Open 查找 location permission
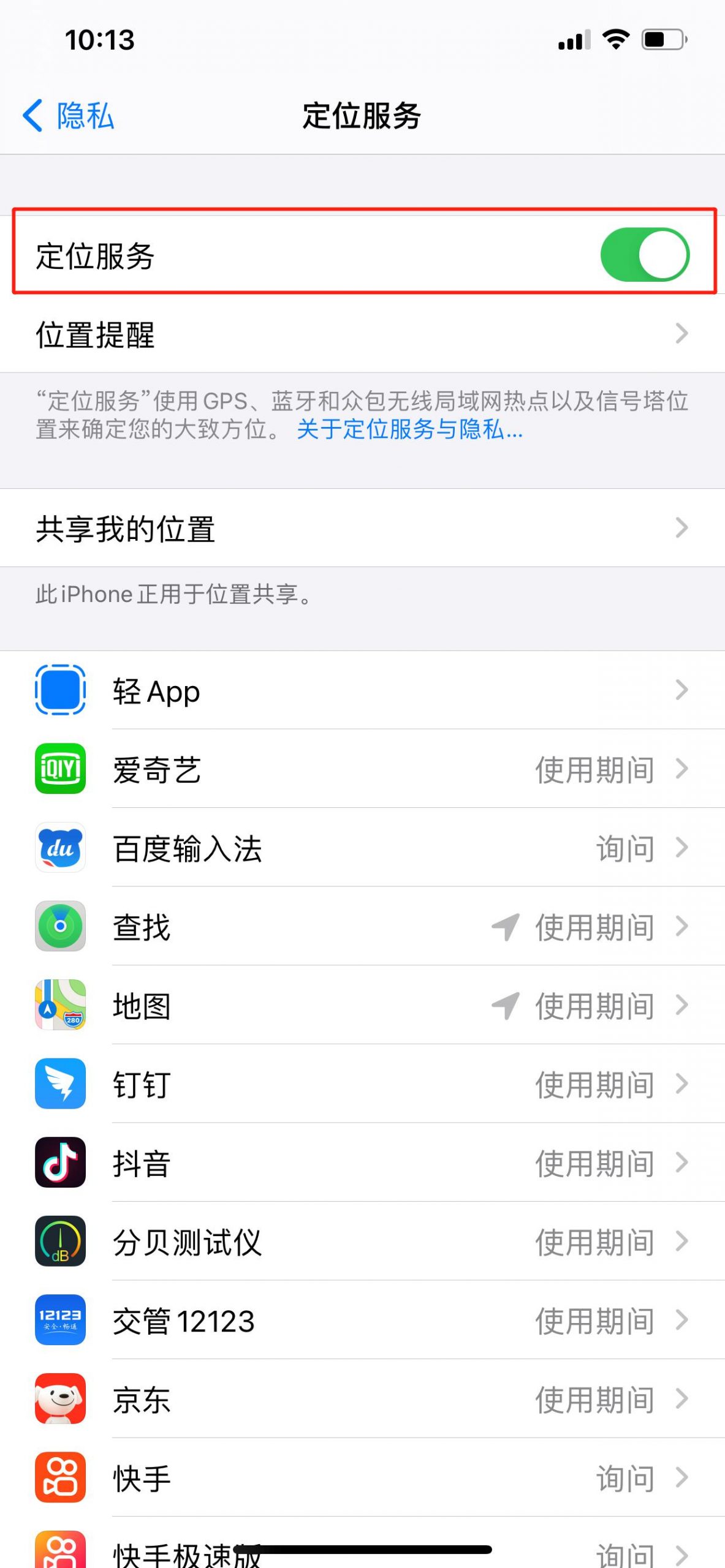The height and width of the screenshot is (1568, 725). (362, 927)
